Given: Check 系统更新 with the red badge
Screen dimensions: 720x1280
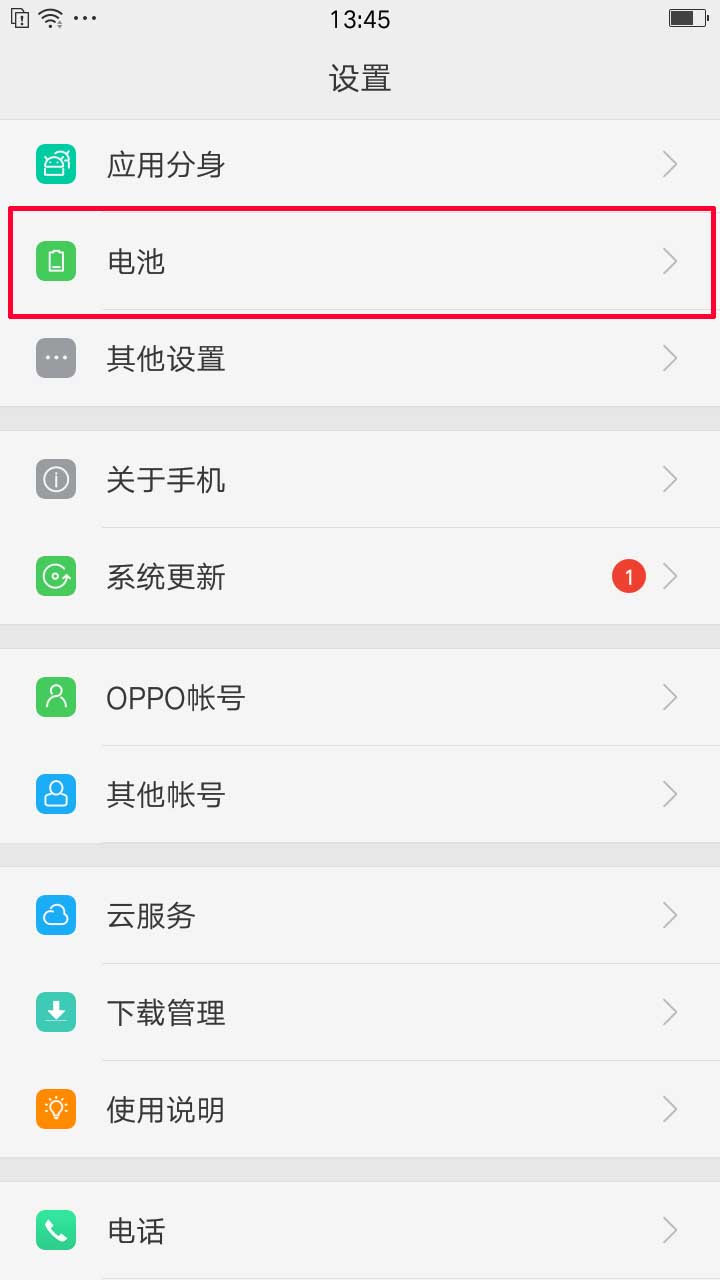Looking at the screenshot, I should pyautogui.click(x=360, y=577).
